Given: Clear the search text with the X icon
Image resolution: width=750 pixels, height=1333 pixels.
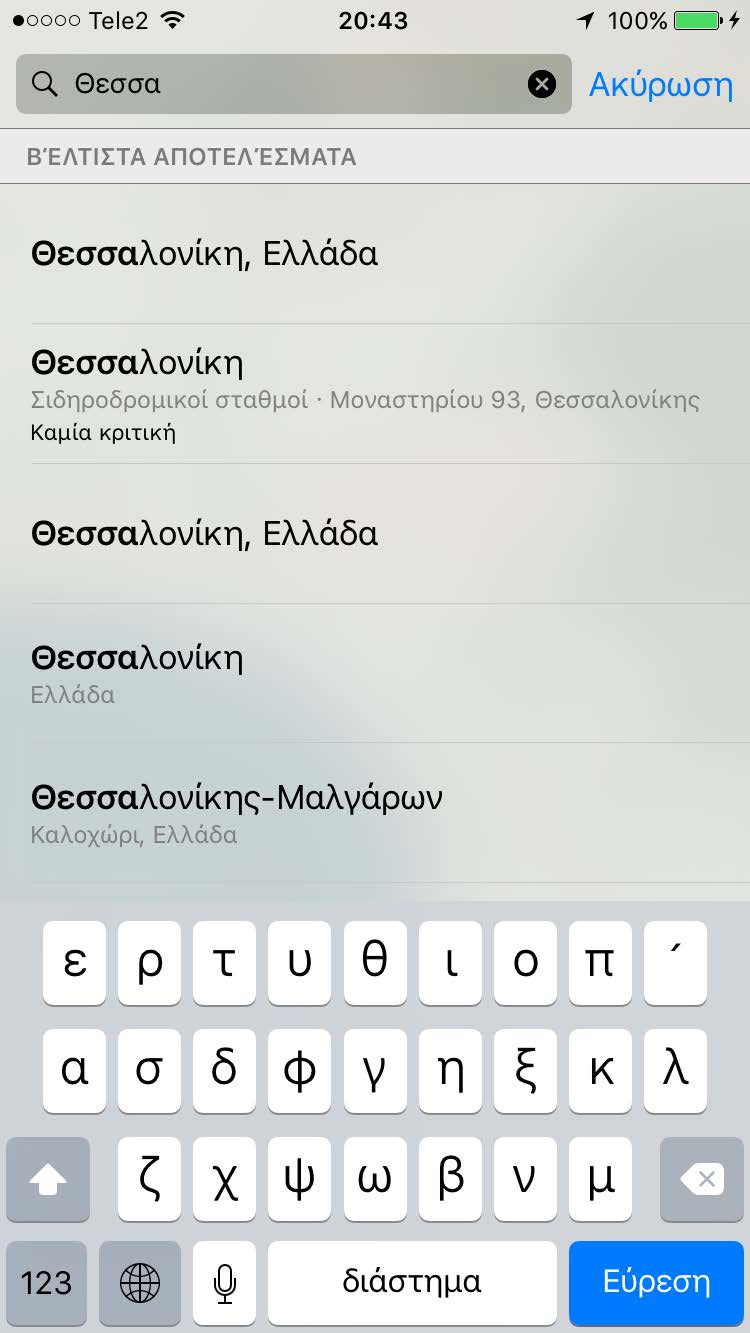Looking at the screenshot, I should pyautogui.click(x=541, y=84).
